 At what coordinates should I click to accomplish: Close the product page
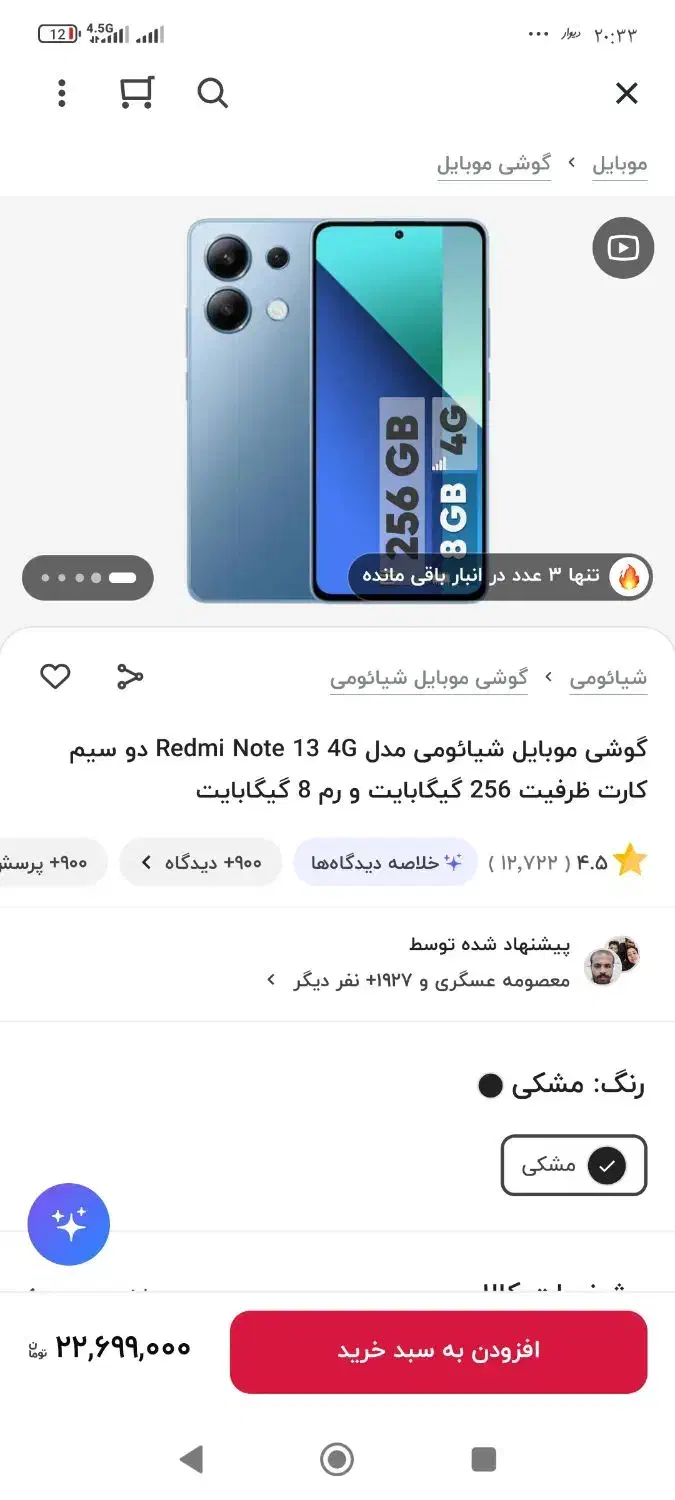626,93
